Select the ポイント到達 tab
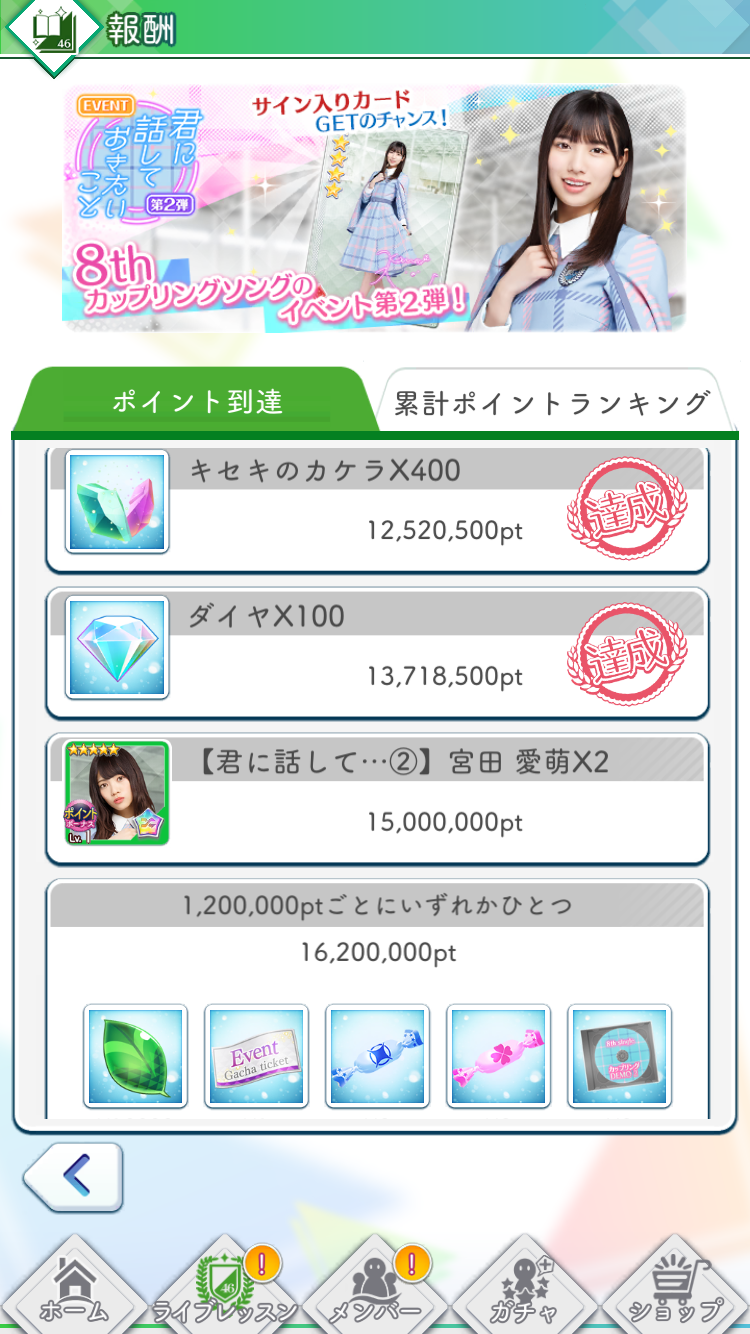 click(198, 401)
